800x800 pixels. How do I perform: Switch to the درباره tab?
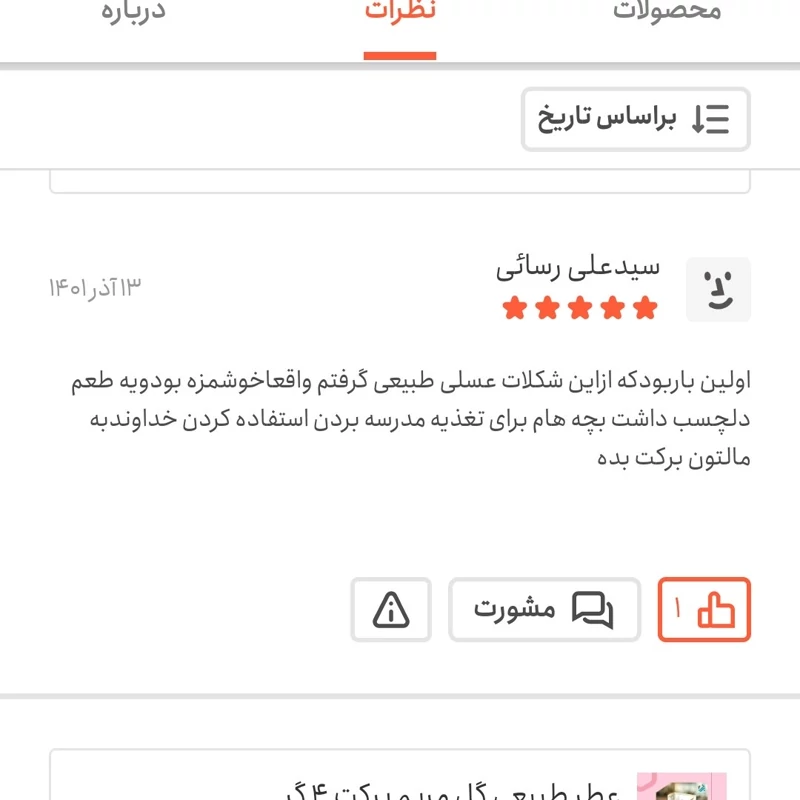[x=133, y=14]
